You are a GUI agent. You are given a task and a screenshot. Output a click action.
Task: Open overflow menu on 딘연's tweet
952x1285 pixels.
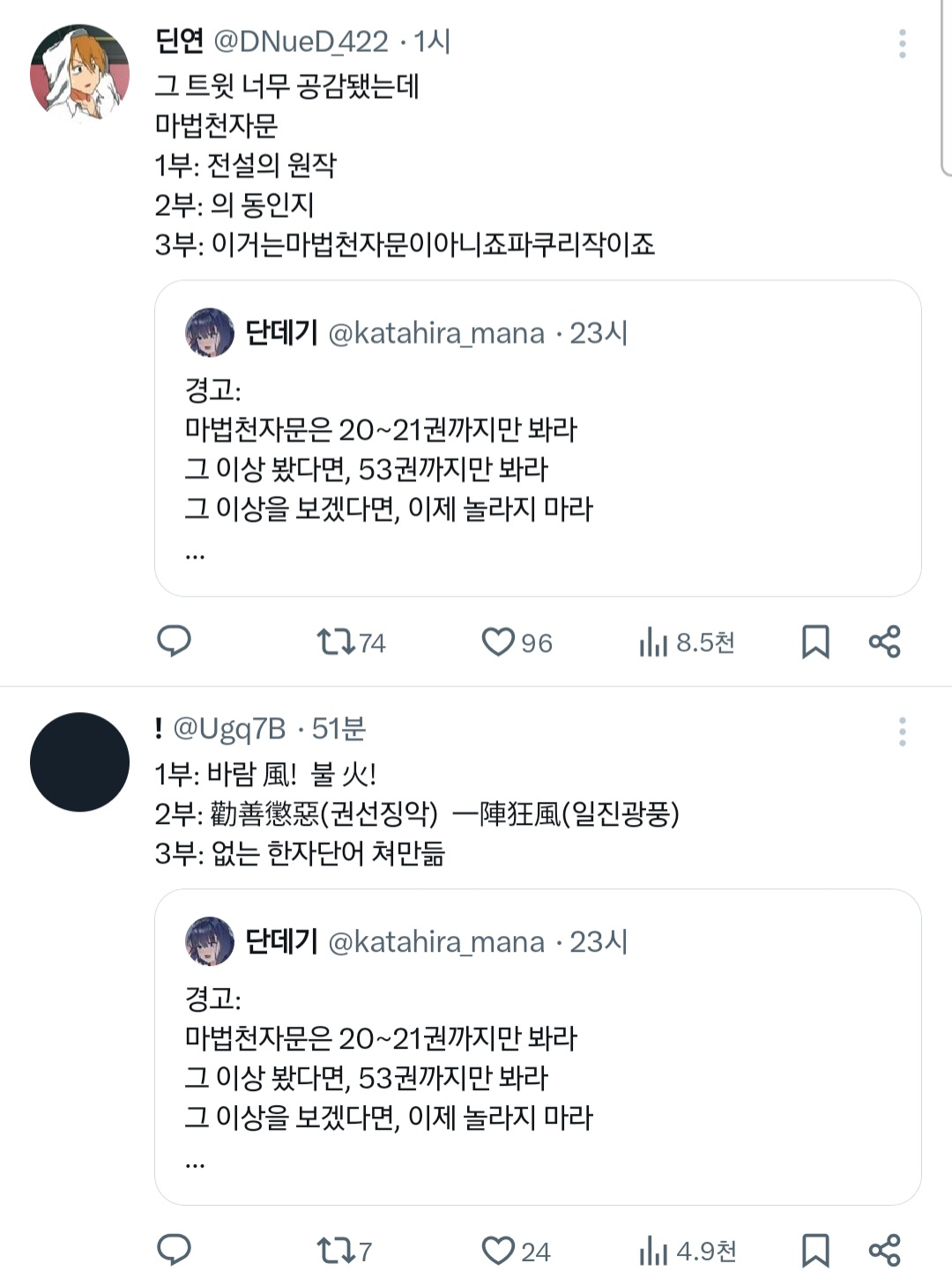pos(902,43)
